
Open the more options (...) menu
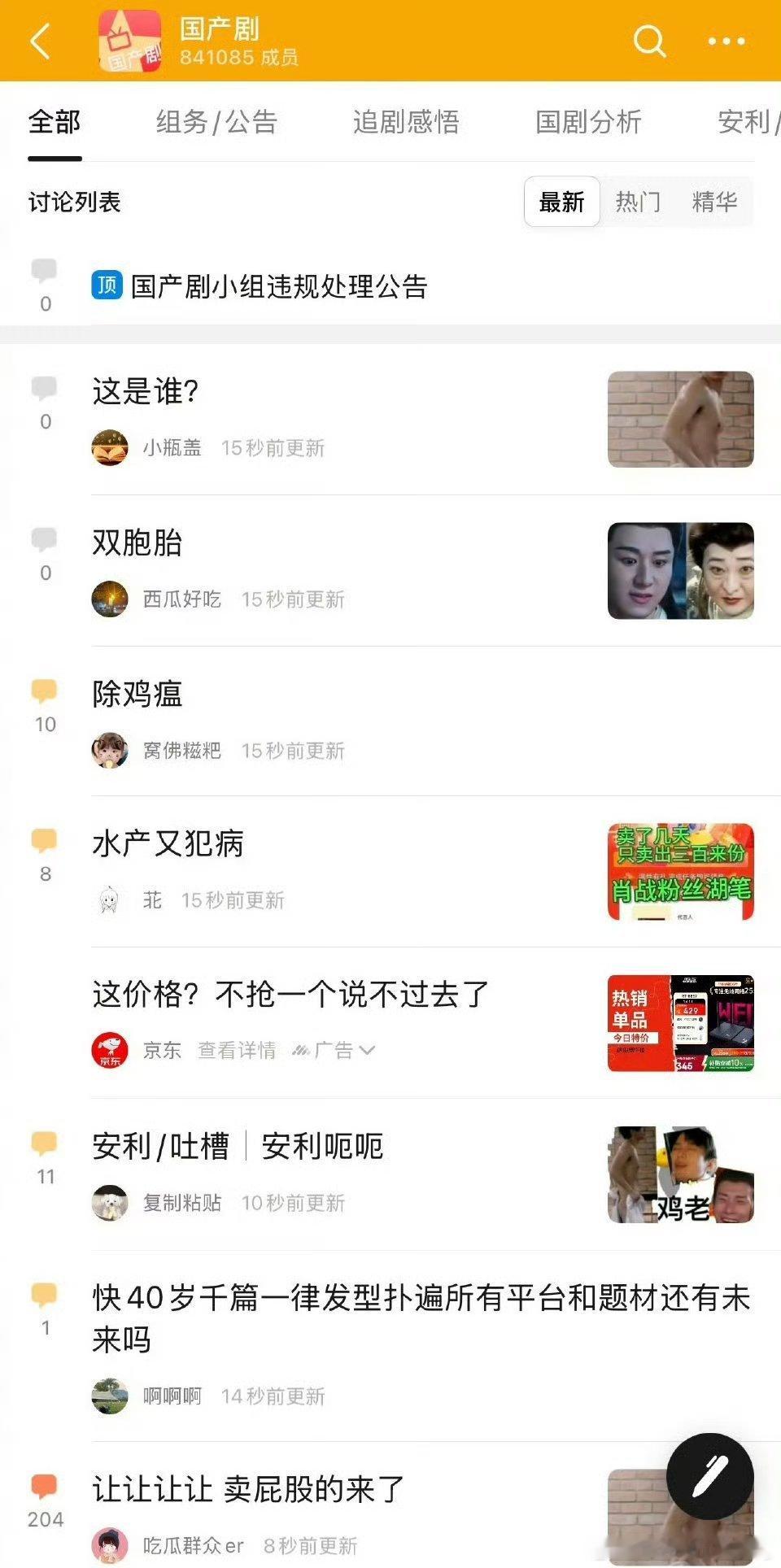click(726, 41)
